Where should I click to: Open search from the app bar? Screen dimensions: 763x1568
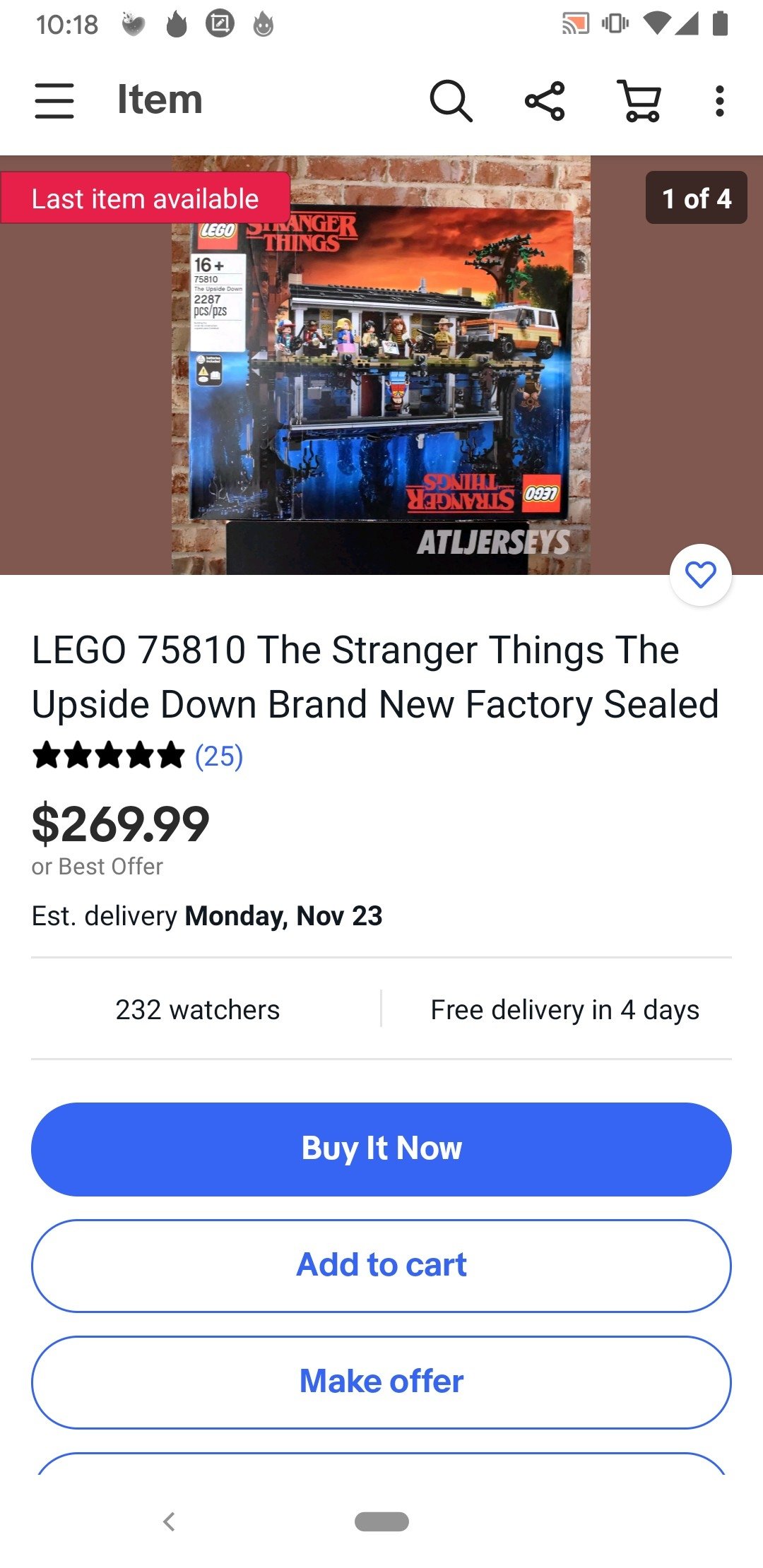[x=451, y=100]
